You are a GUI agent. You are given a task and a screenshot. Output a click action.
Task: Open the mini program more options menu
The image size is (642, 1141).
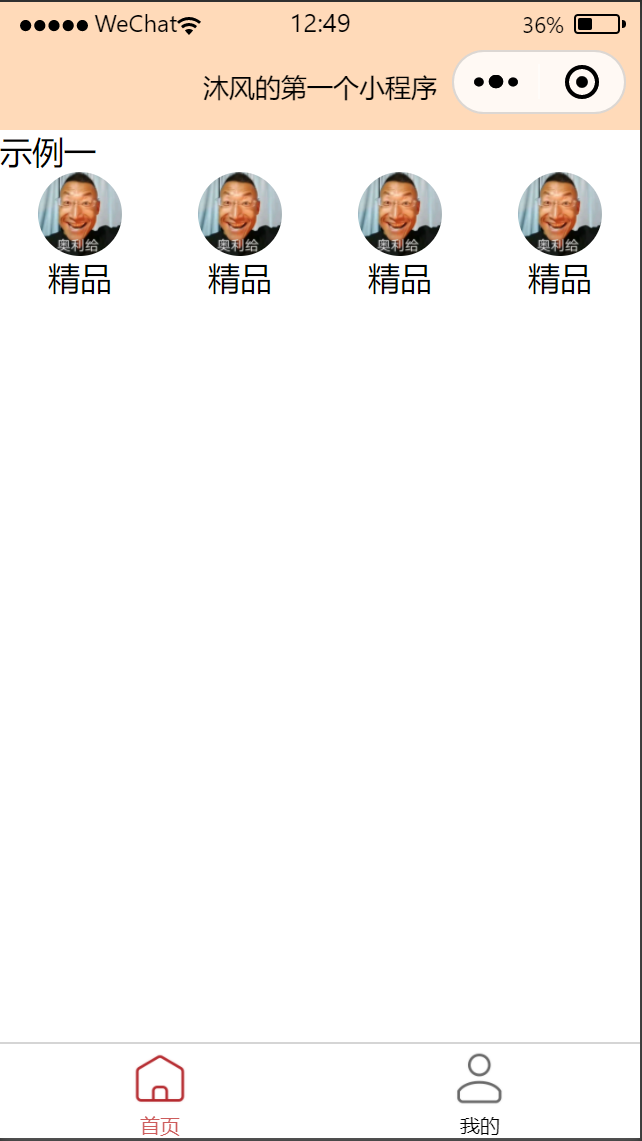click(x=496, y=82)
